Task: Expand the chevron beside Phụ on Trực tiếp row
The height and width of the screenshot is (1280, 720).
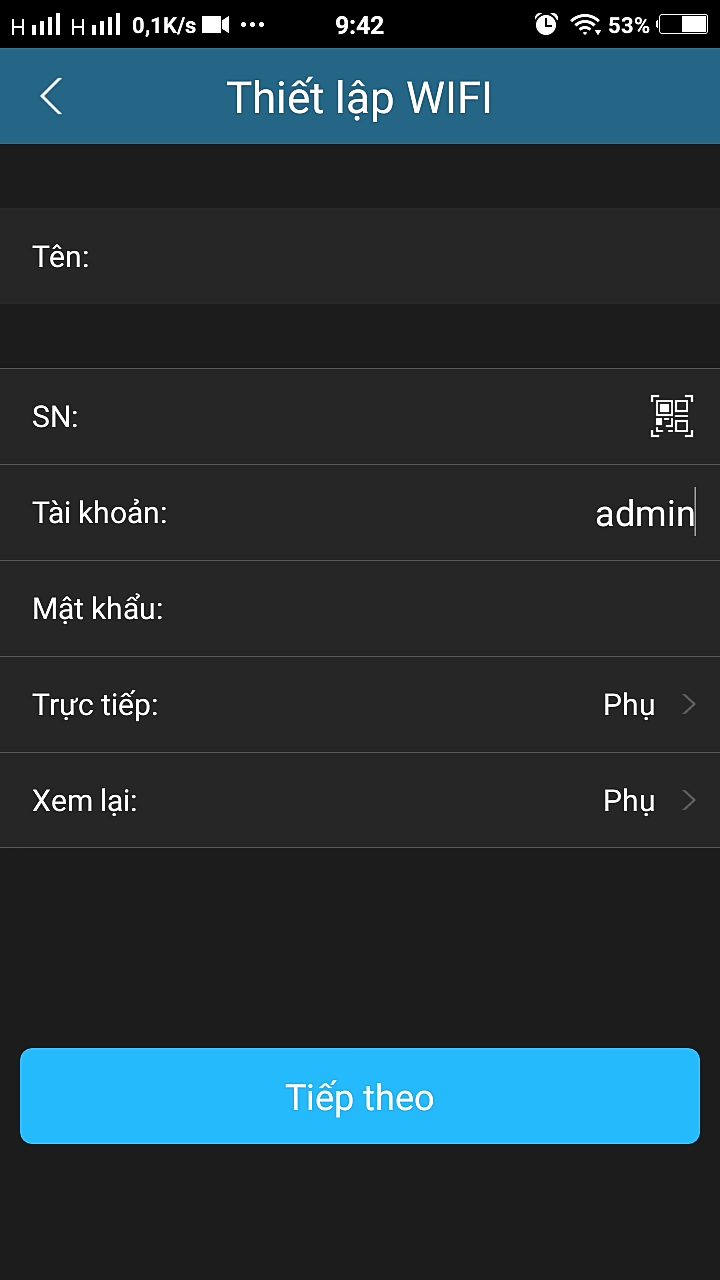Action: [689, 705]
